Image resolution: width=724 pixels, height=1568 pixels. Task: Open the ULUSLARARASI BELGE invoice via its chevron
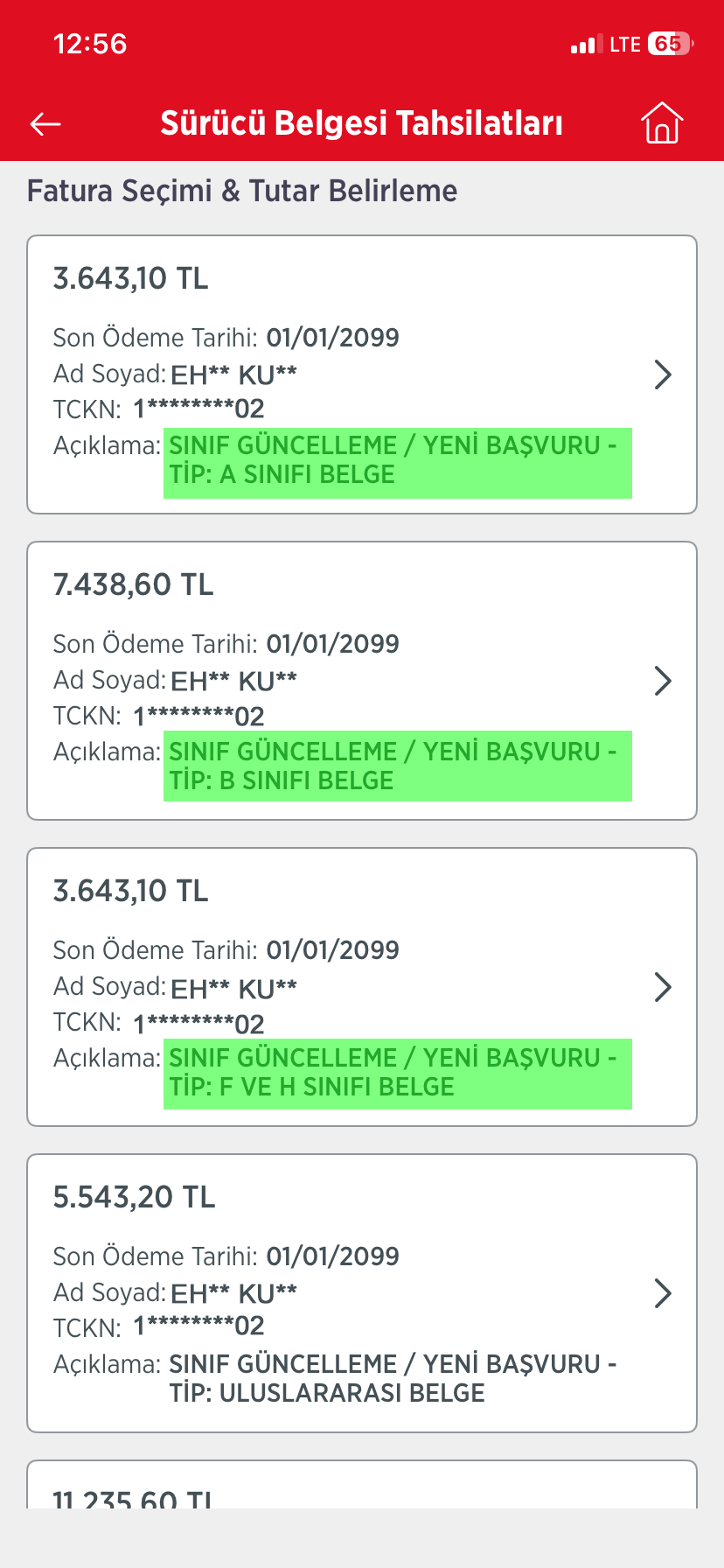point(662,1293)
